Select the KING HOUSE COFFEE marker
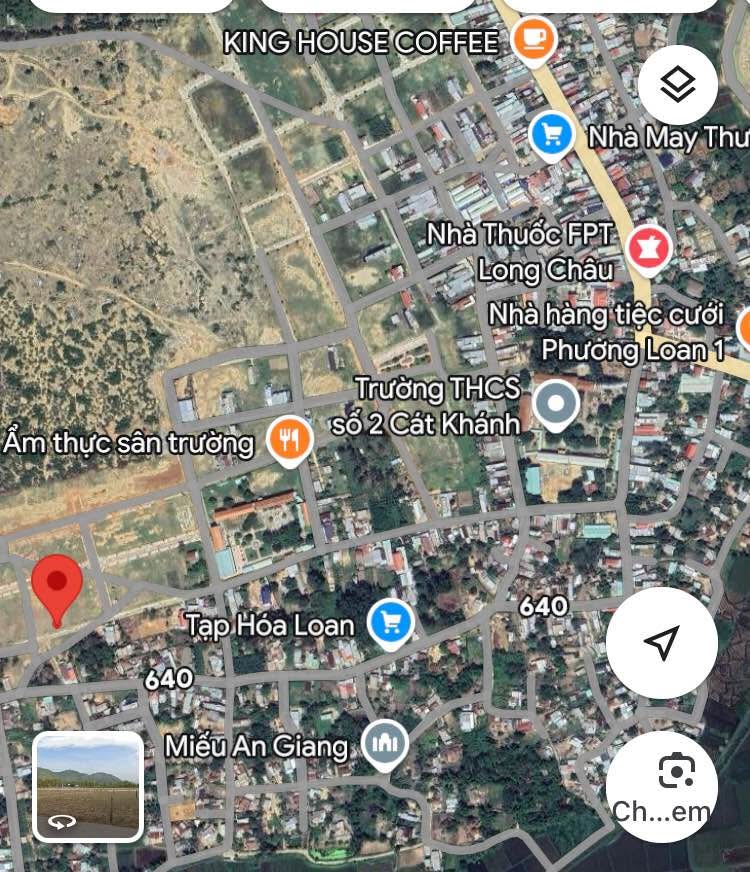Image resolution: width=750 pixels, height=872 pixels. tap(533, 40)
